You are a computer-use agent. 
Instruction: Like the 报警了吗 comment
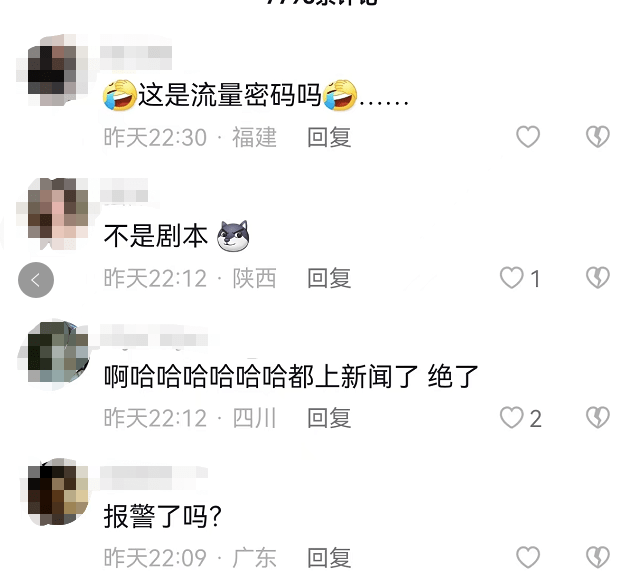pos(528,558)
